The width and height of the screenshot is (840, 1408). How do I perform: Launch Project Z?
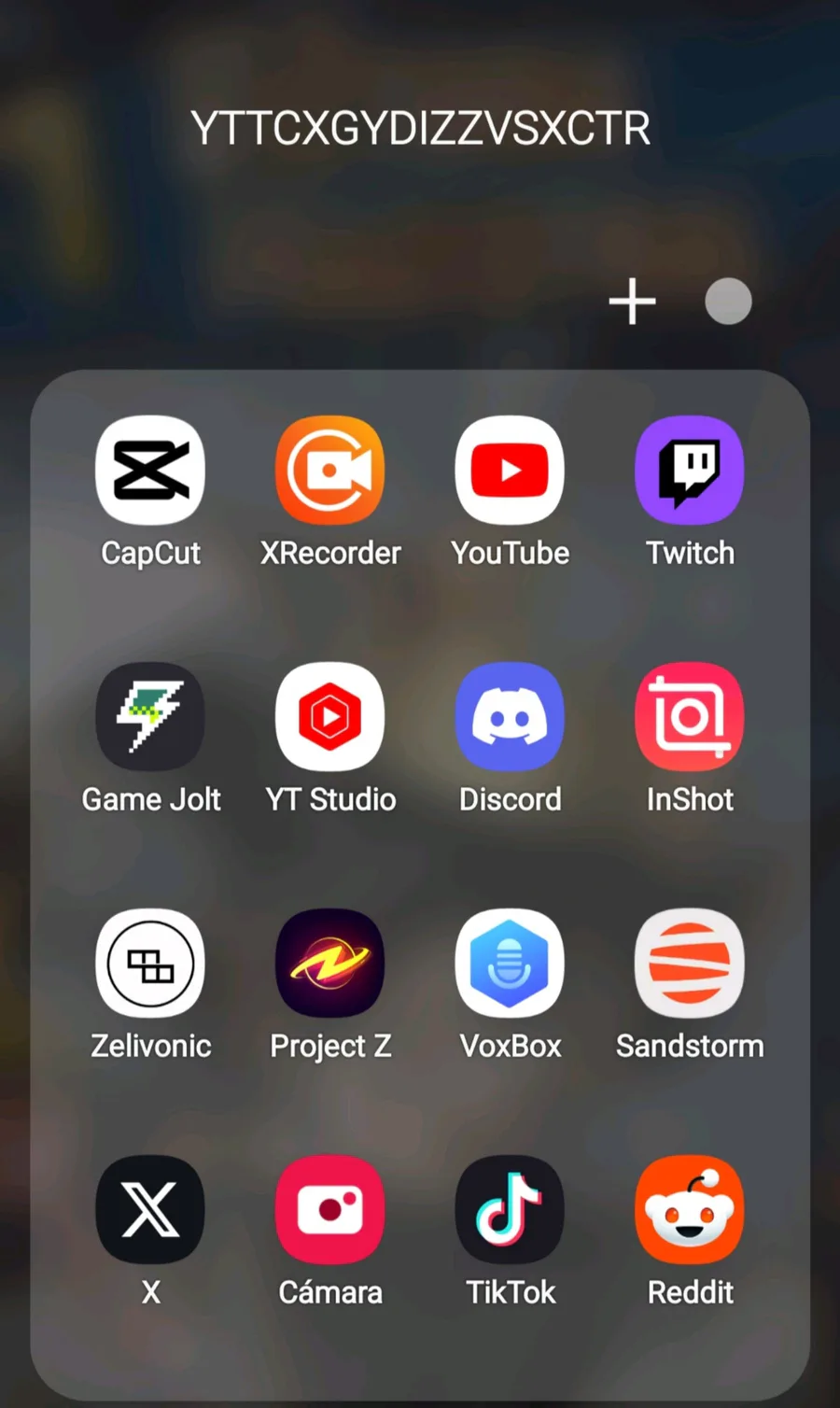(x=329, y=964)
